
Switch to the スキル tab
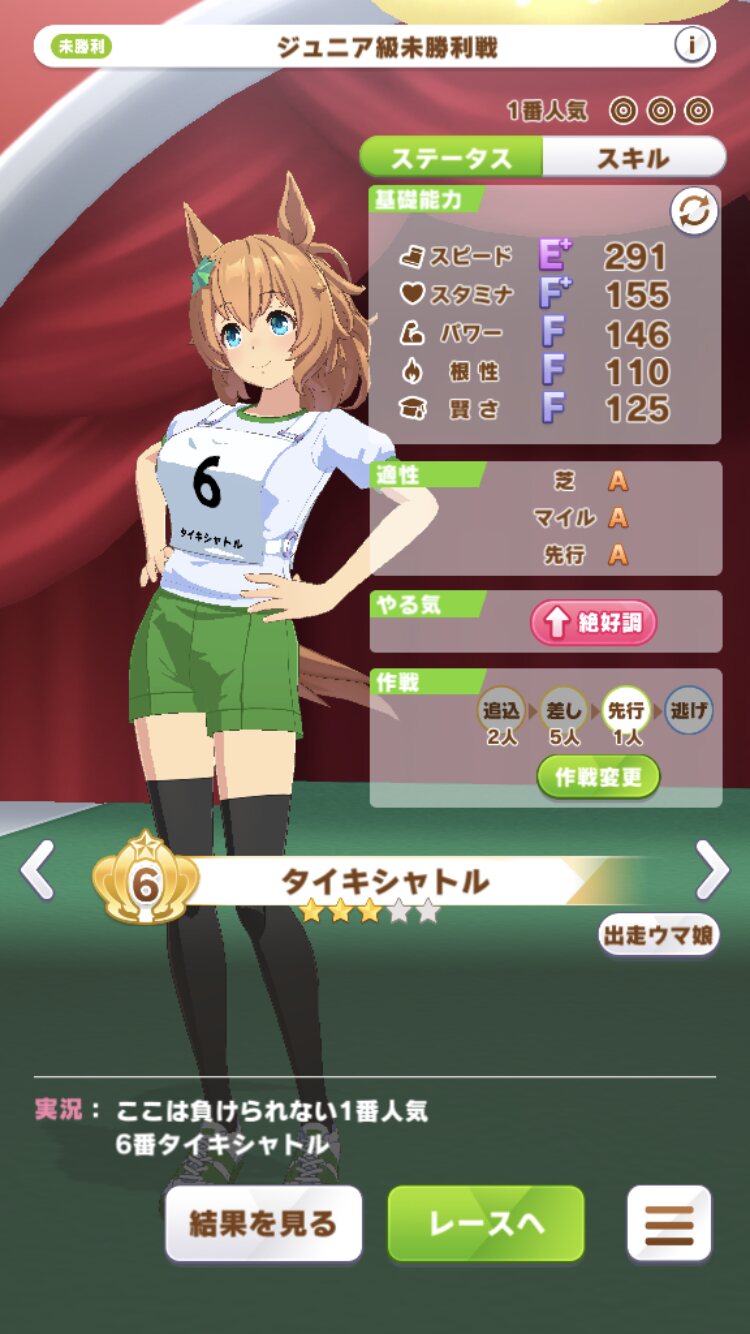(x=633, y=158)
